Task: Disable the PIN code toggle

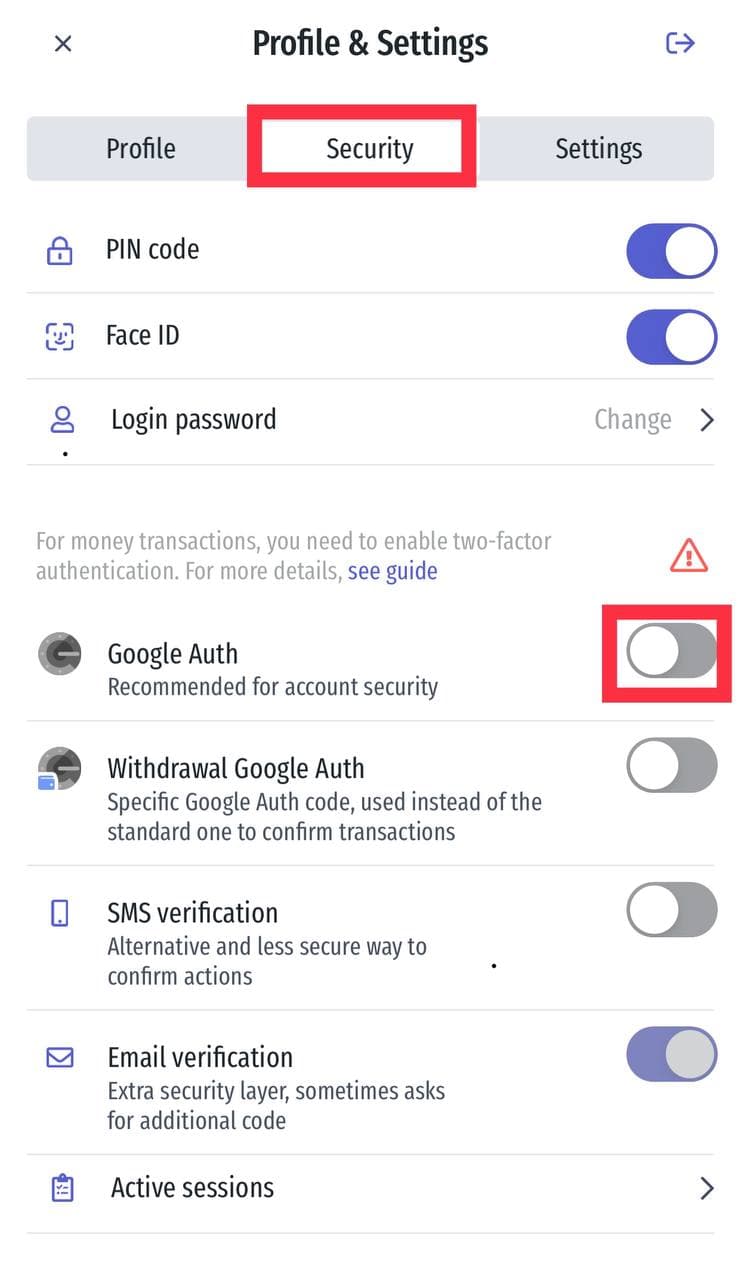Action: 671,251
